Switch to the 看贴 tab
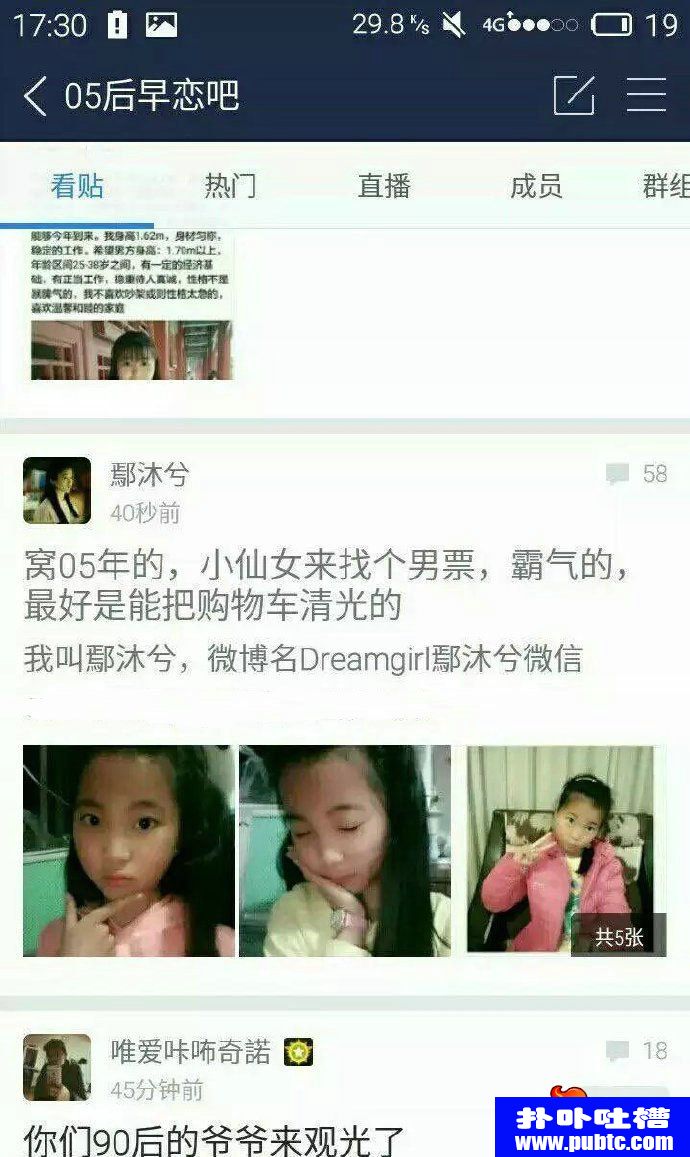 click(77, 186)
